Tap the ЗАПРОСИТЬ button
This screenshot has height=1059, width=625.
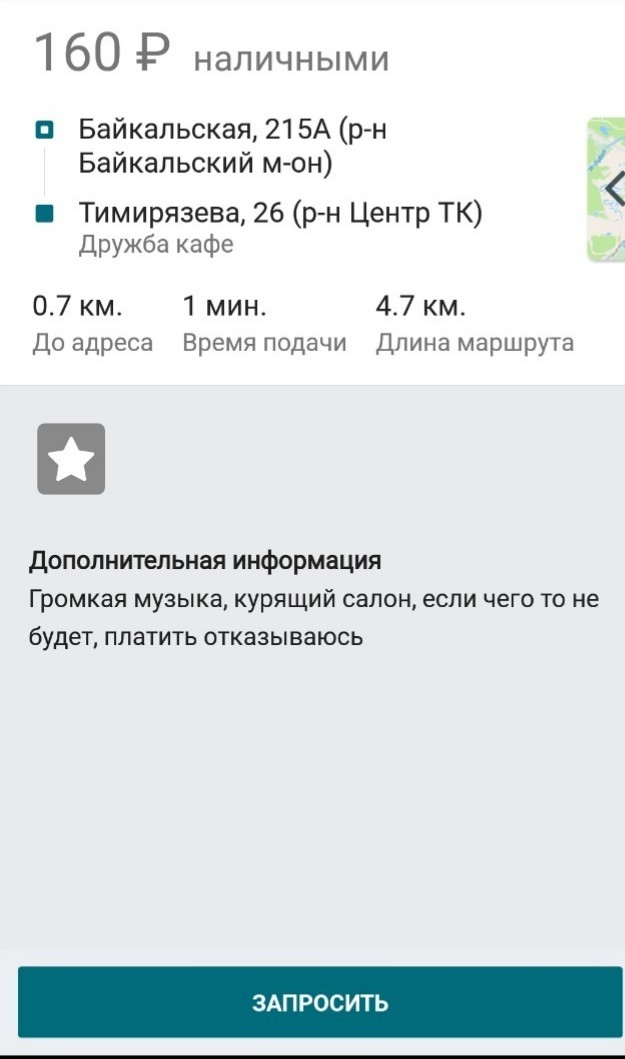click(320, 1002)
